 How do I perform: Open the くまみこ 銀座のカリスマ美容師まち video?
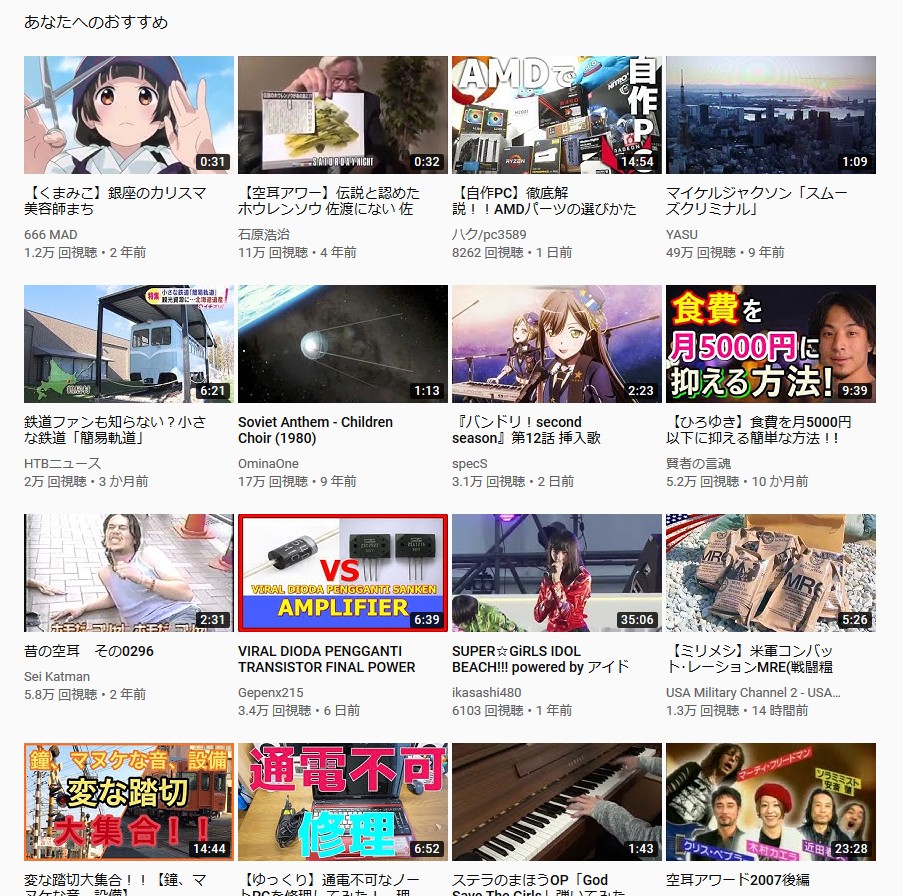[128, 115]
